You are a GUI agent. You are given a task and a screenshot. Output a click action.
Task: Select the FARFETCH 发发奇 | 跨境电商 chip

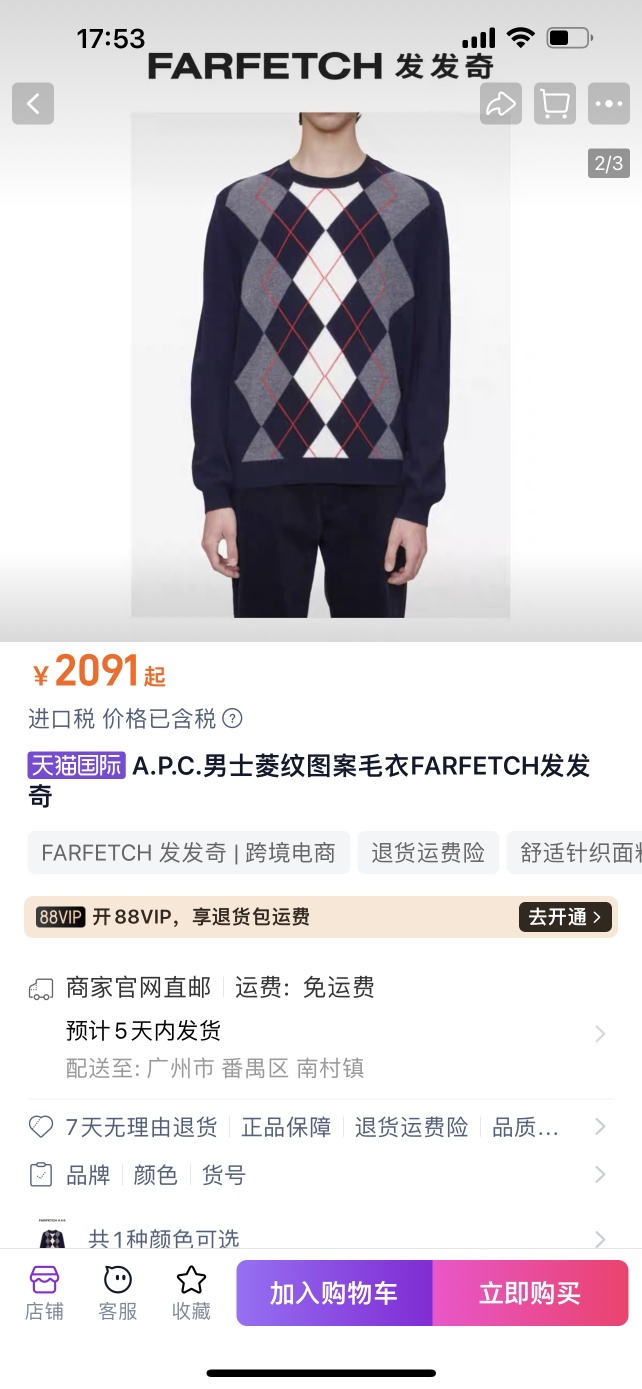point(189,853)
